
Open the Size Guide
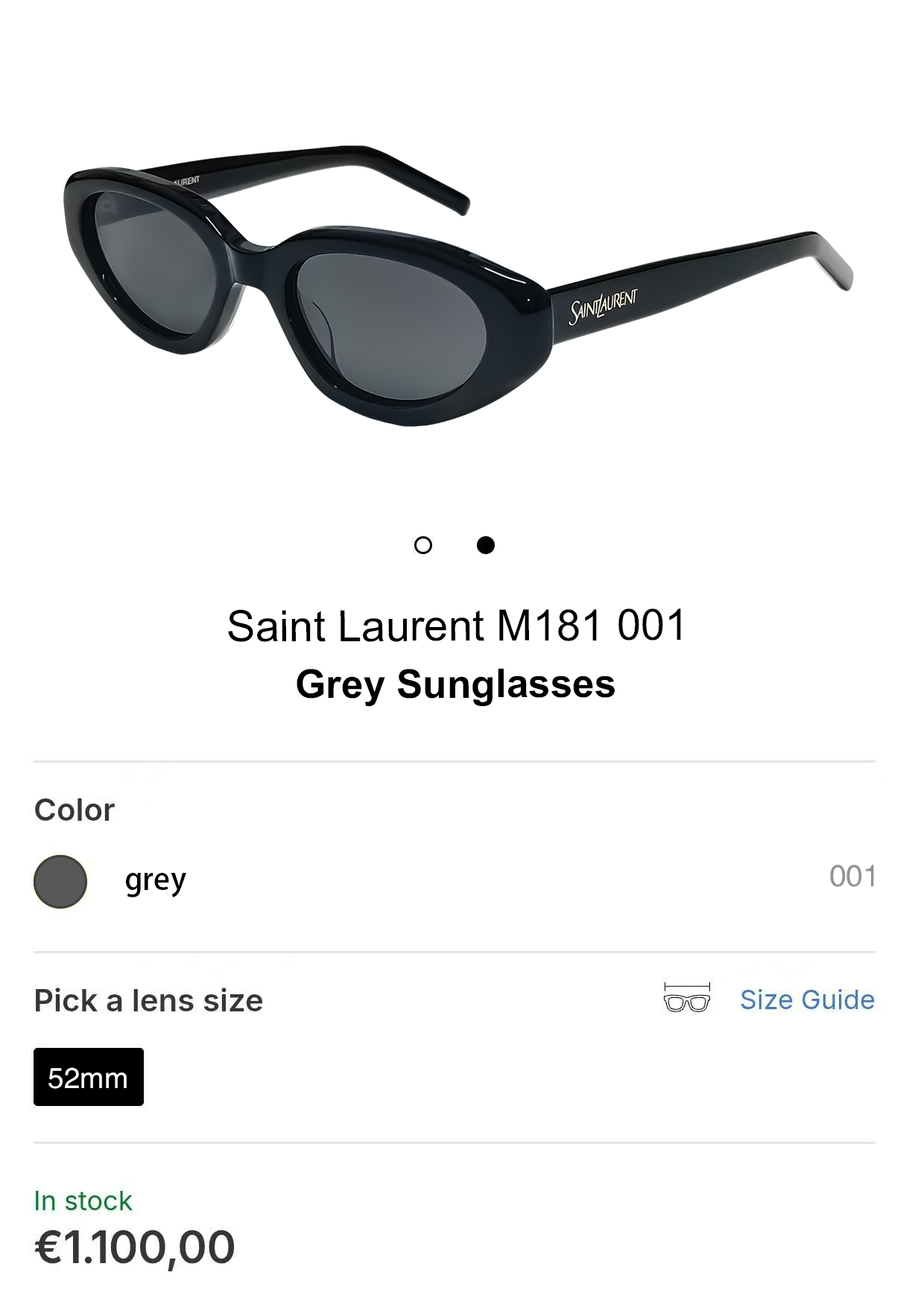[808, 1000]
